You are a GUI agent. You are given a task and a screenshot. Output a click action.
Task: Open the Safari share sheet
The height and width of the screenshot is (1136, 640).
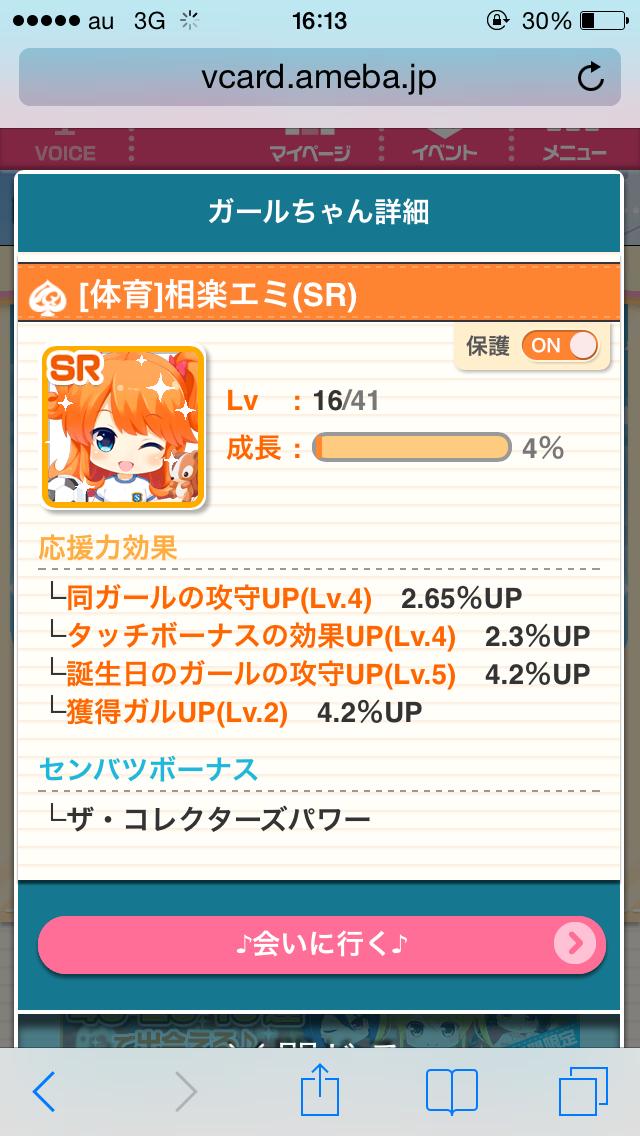click(x=319, y=1088)
